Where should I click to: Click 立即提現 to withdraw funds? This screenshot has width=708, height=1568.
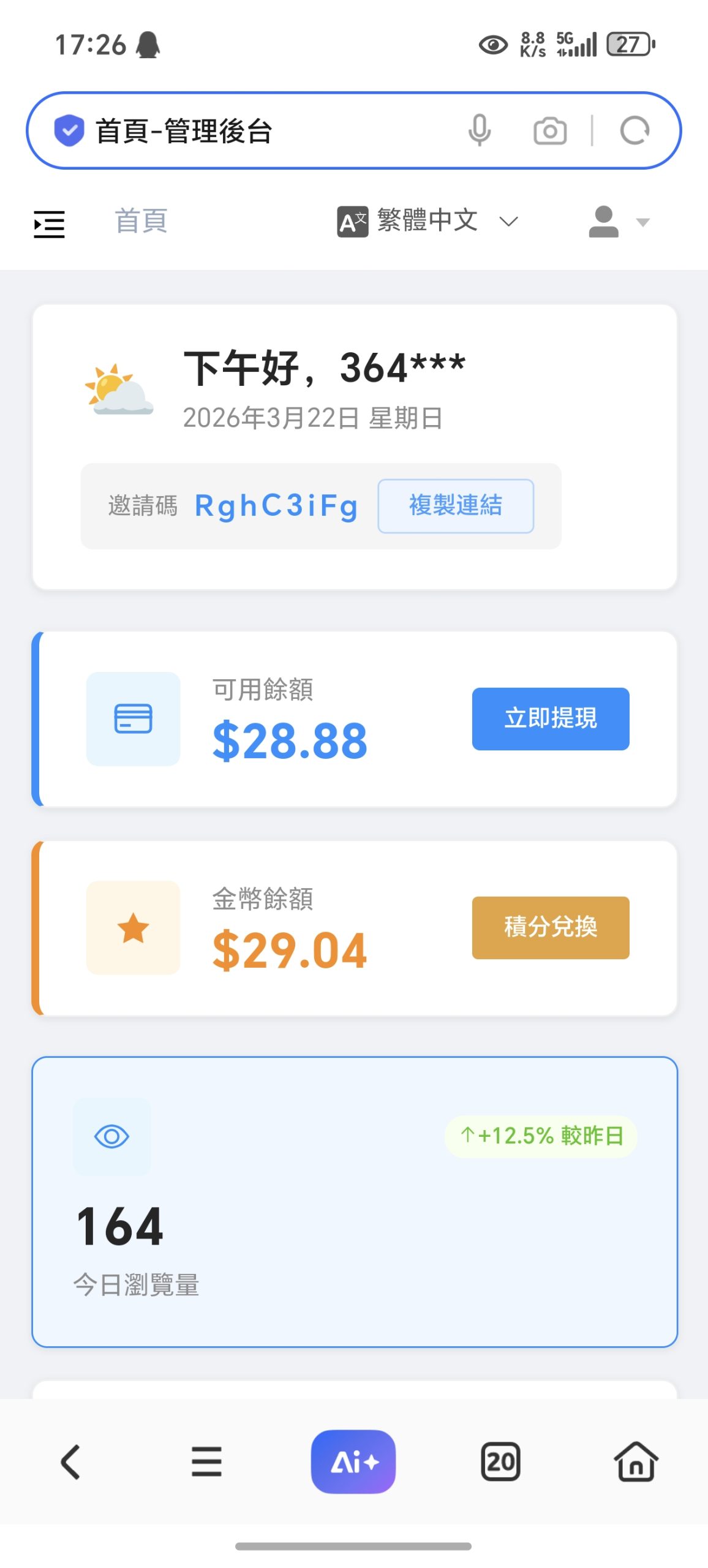coord(550,718)
